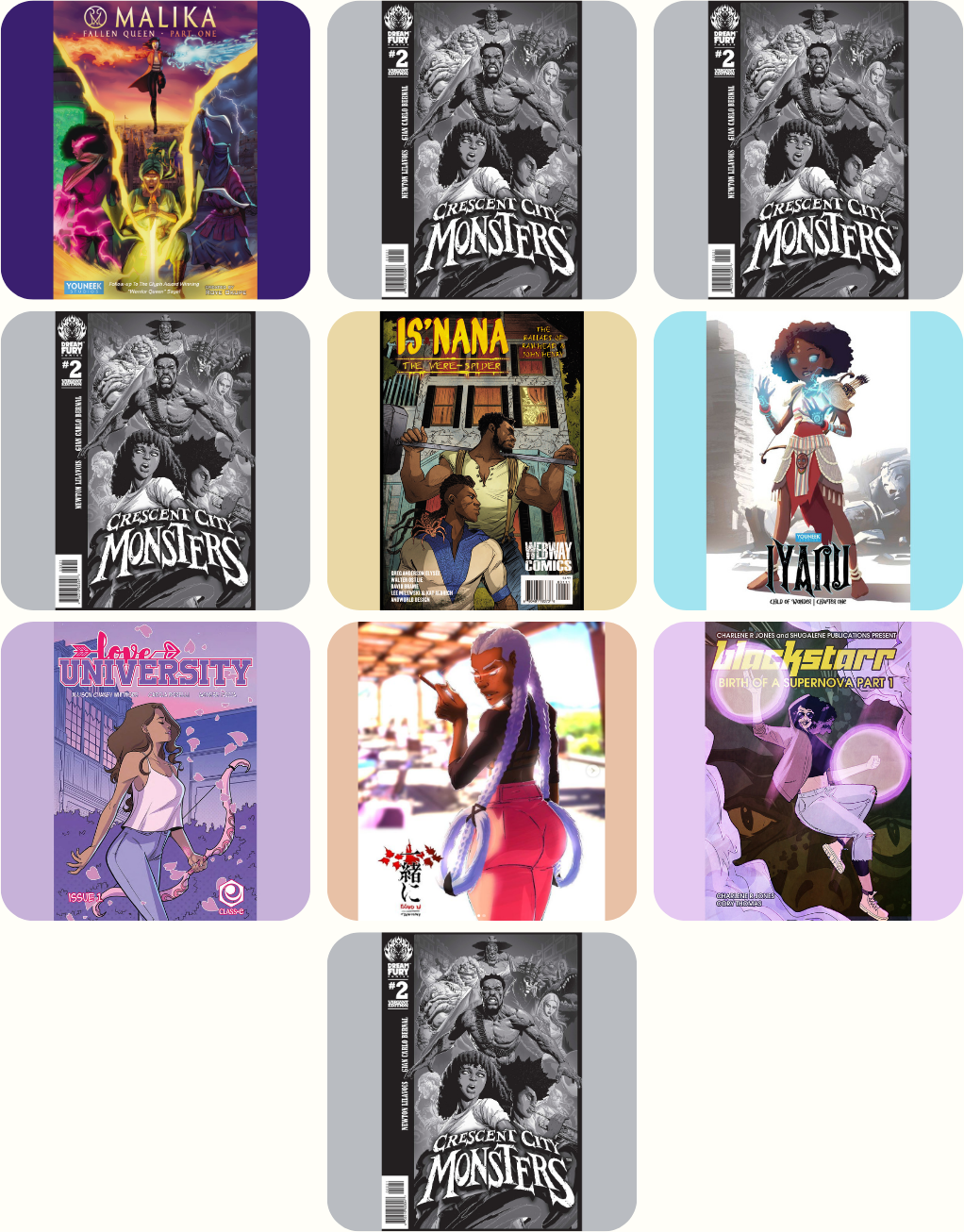Open Blackstarr Birth of a Supernova
Viewport: 964px width, 1232px height.
[808, 771]
